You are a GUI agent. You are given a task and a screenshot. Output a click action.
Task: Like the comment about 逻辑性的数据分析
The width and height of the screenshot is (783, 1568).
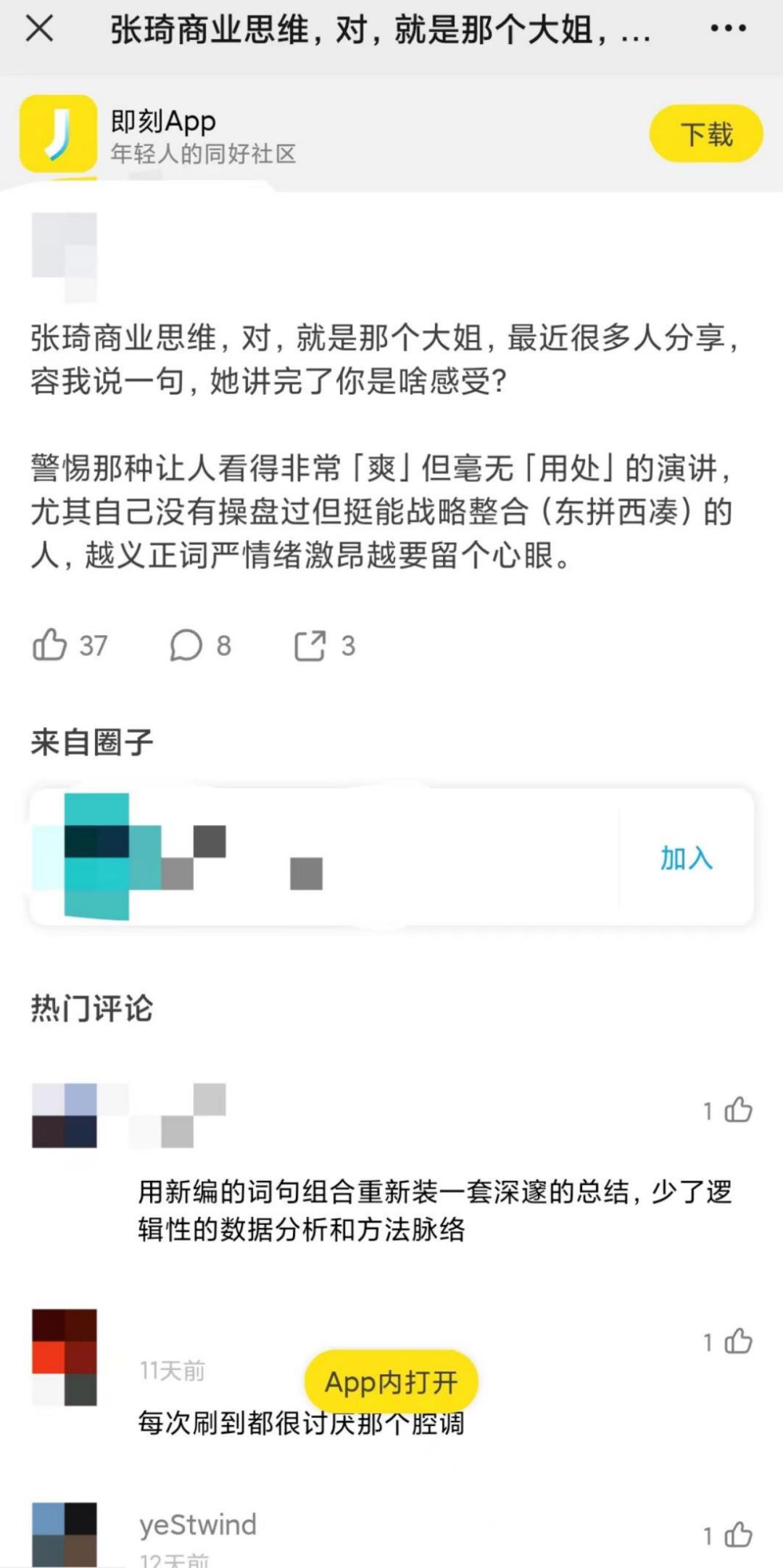click(x=737, y=1110)
